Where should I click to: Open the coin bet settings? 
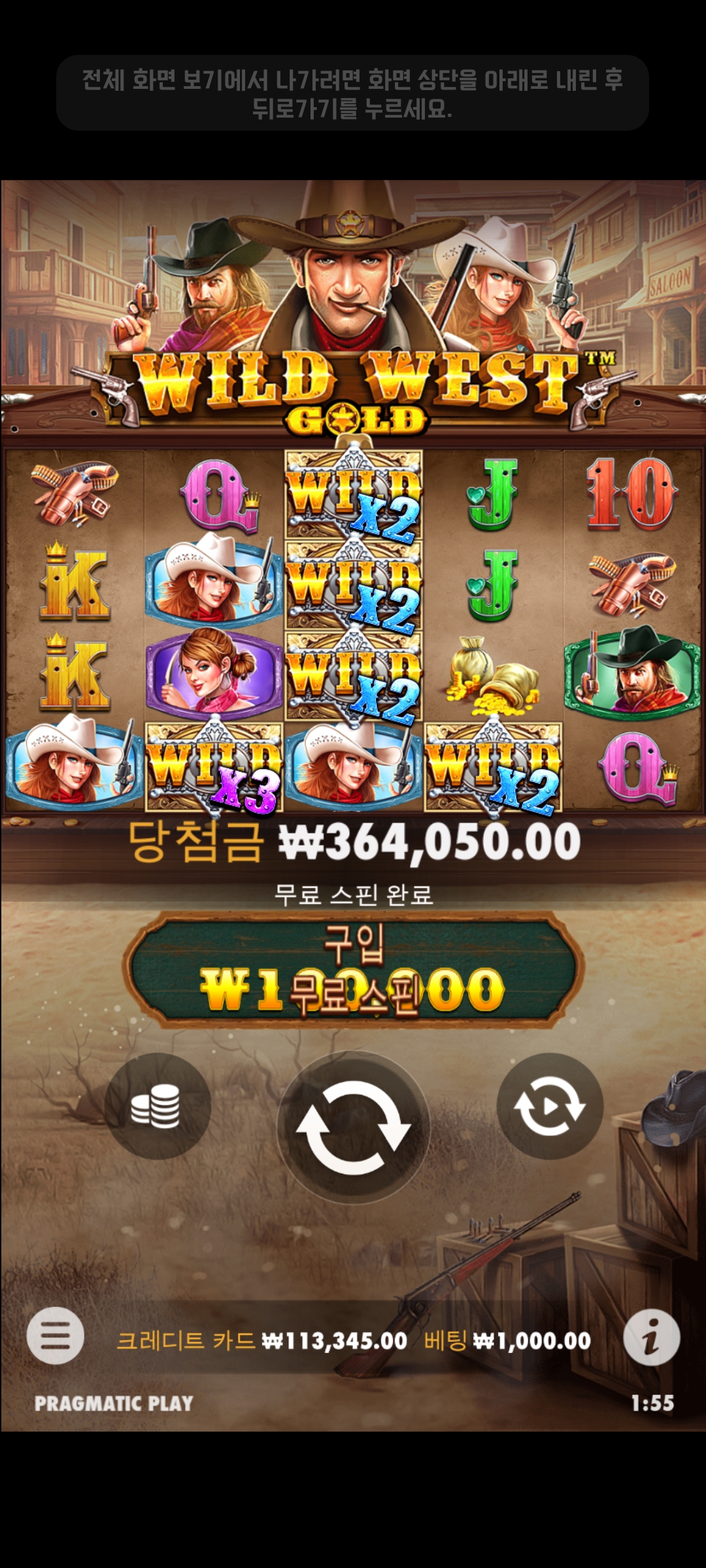[x=158, y=1106]
